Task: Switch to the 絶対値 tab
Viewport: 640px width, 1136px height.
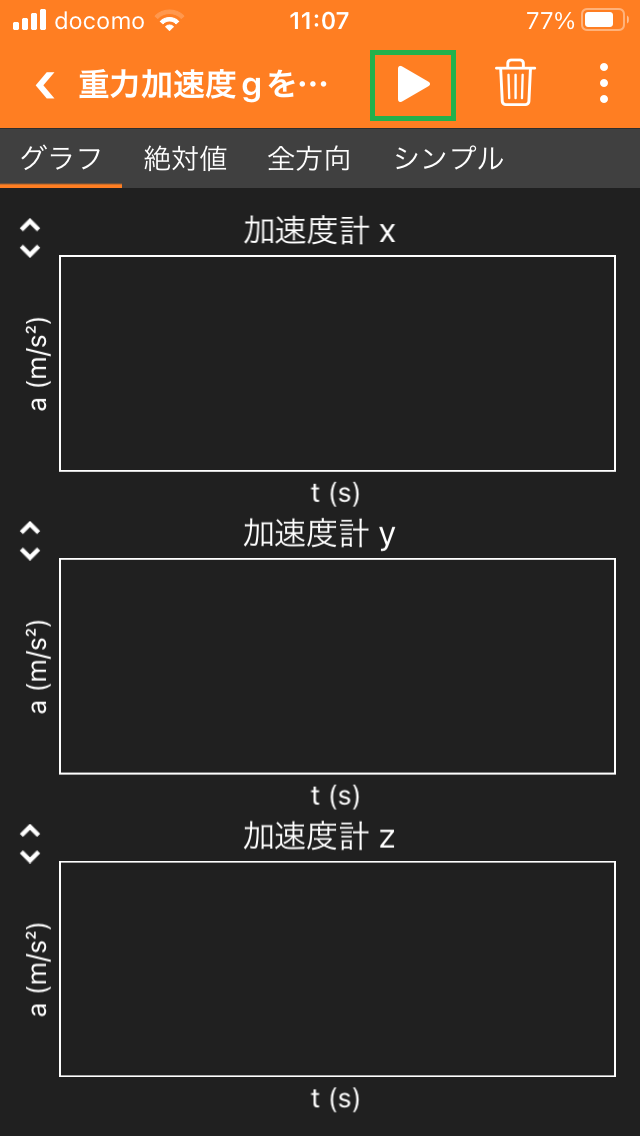Action: (x=185, y=158)
